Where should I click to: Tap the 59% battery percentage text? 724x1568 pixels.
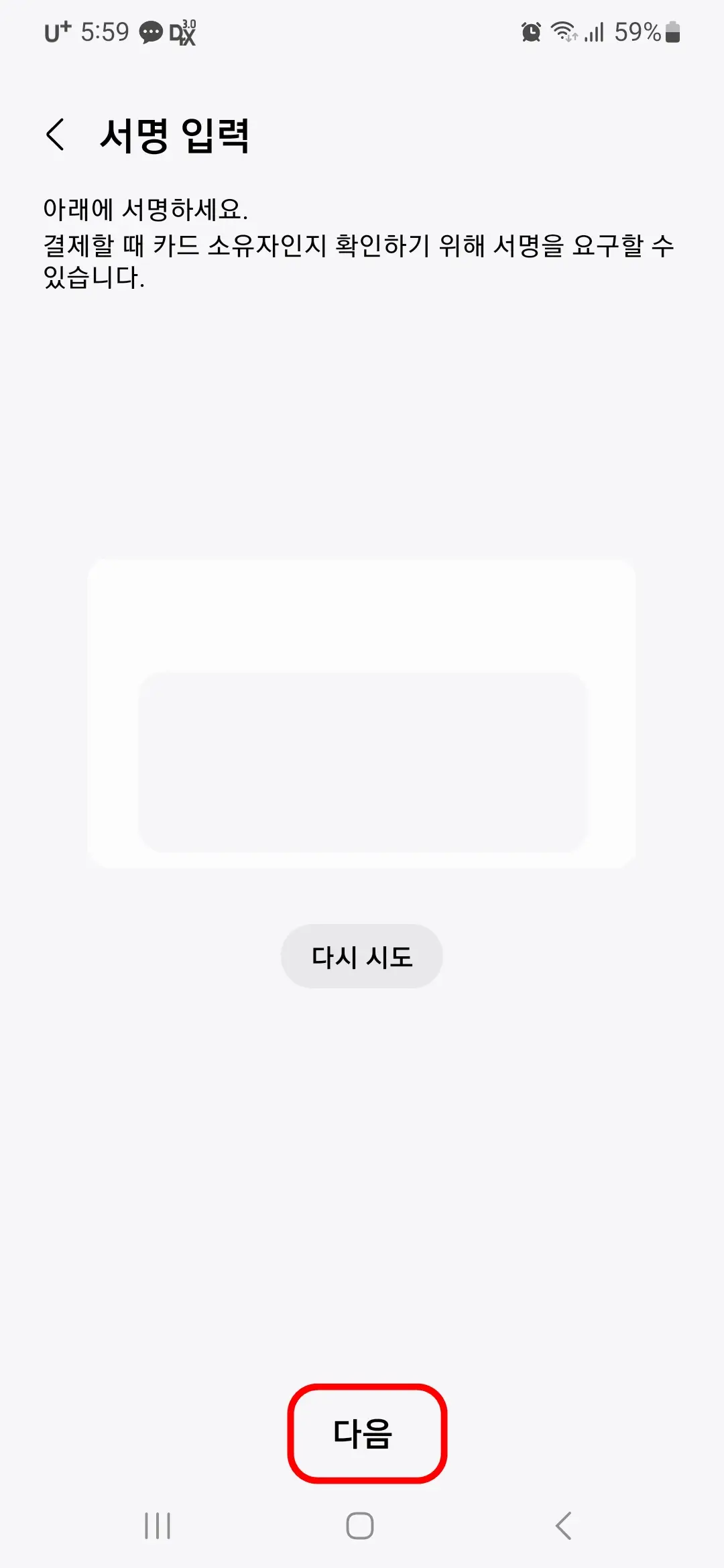[x=637, y=30]
